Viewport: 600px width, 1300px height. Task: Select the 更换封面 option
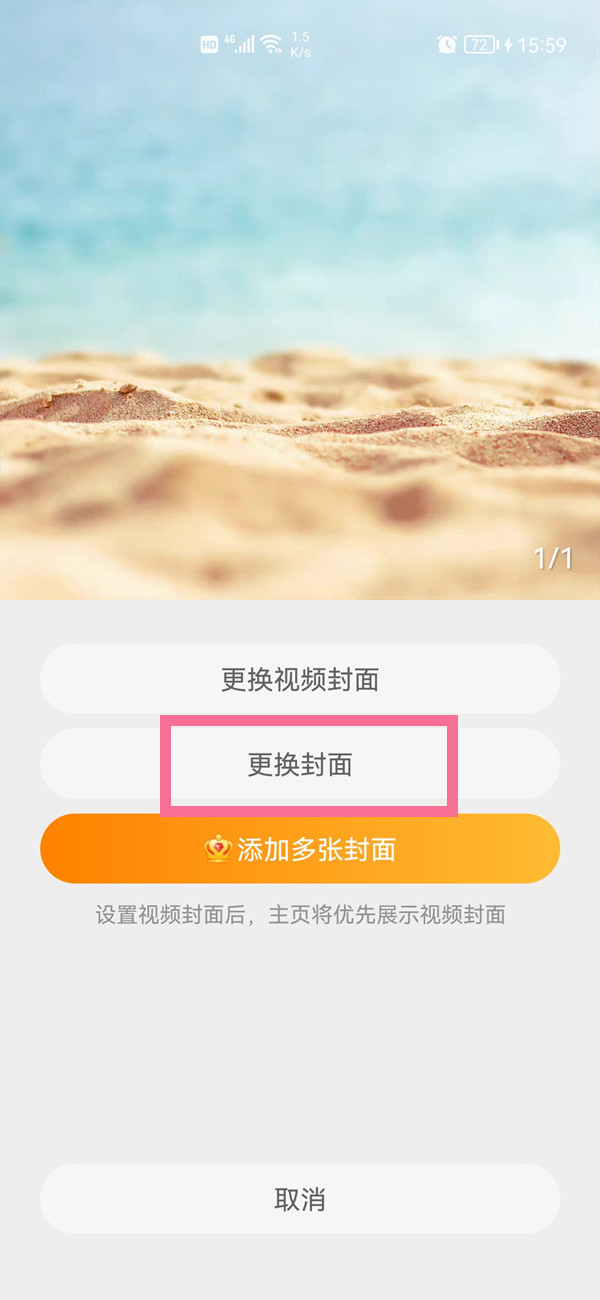(300, 765)
